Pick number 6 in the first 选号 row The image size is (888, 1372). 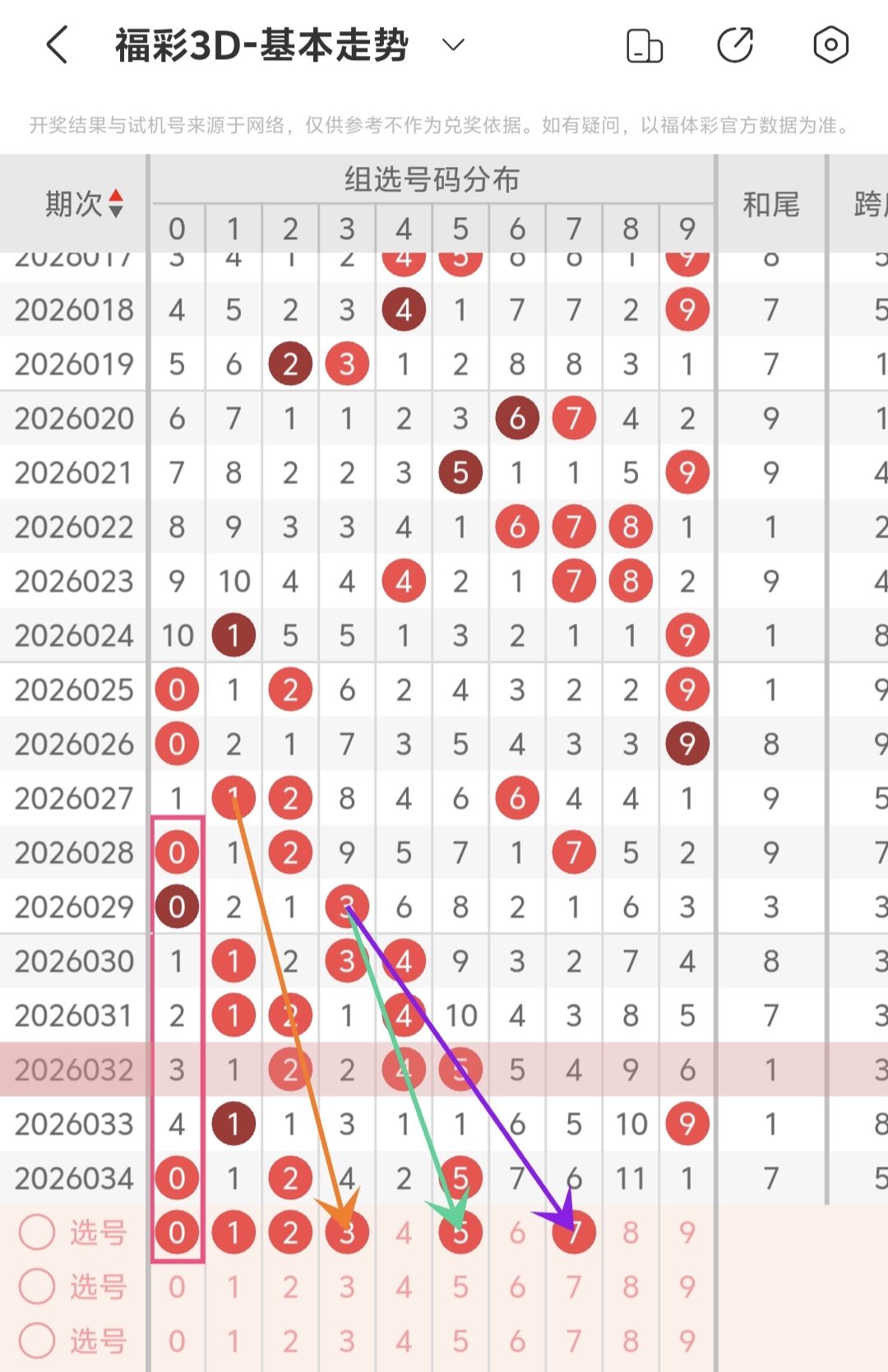click(517, 1233)
